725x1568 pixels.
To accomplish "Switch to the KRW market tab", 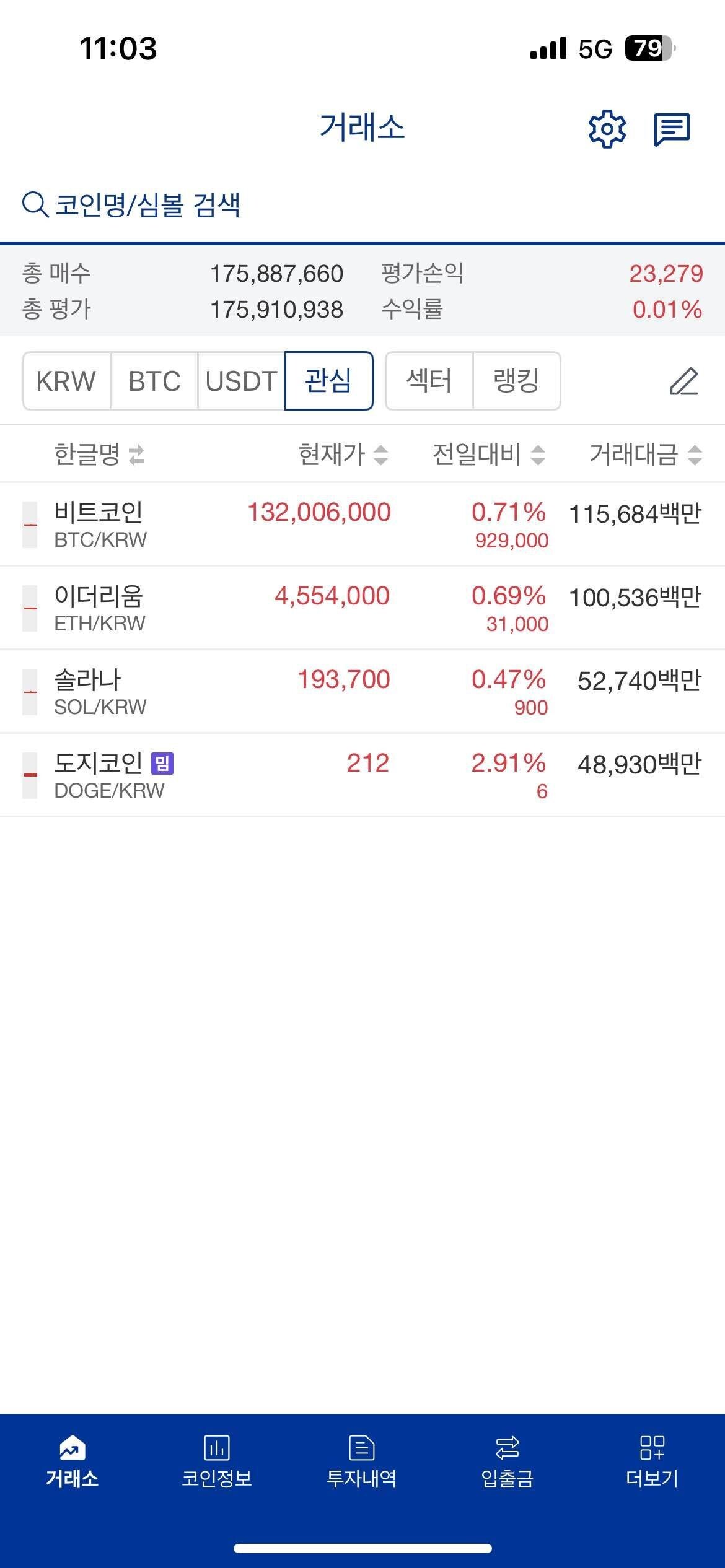I will (66, 382).
